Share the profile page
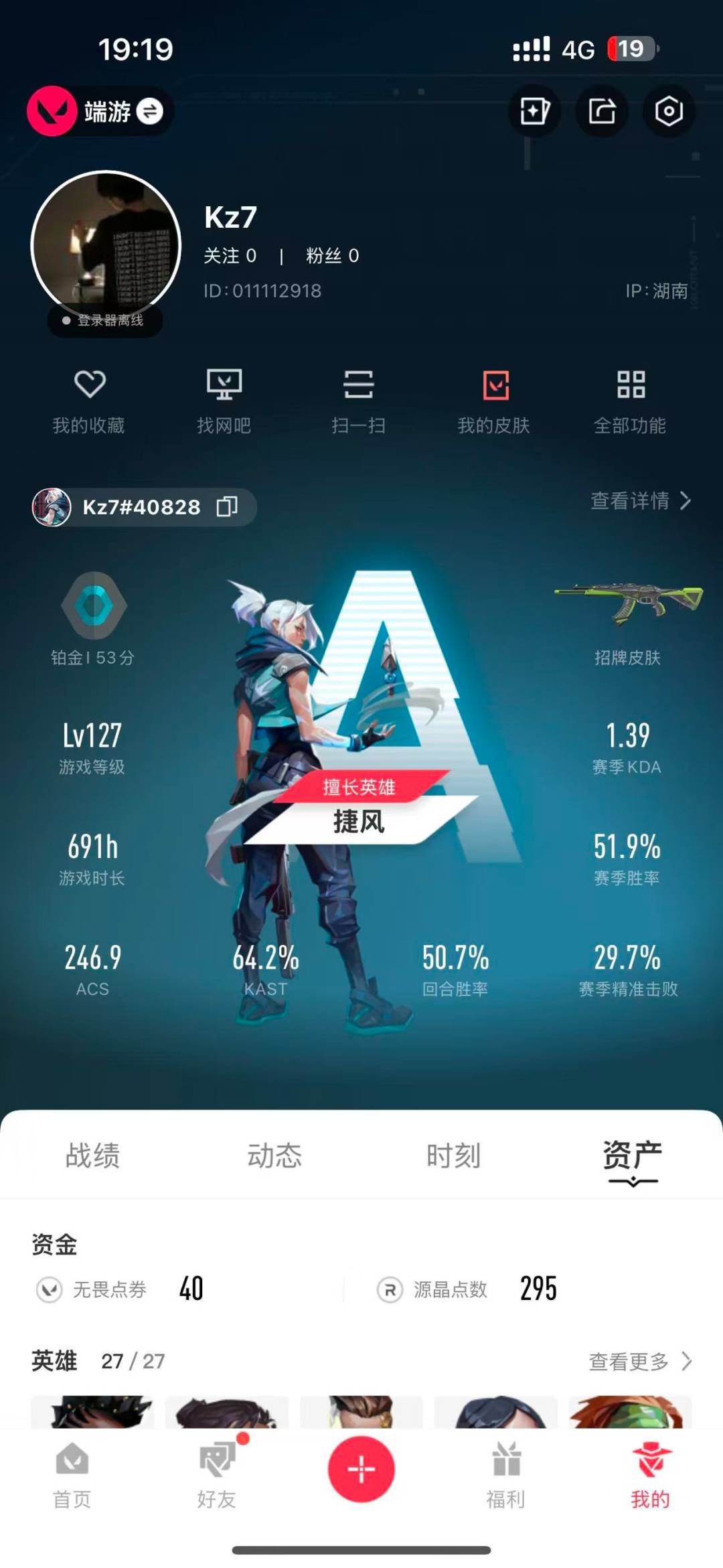The width and height of the screenshot is (723, 1568). 602,111
